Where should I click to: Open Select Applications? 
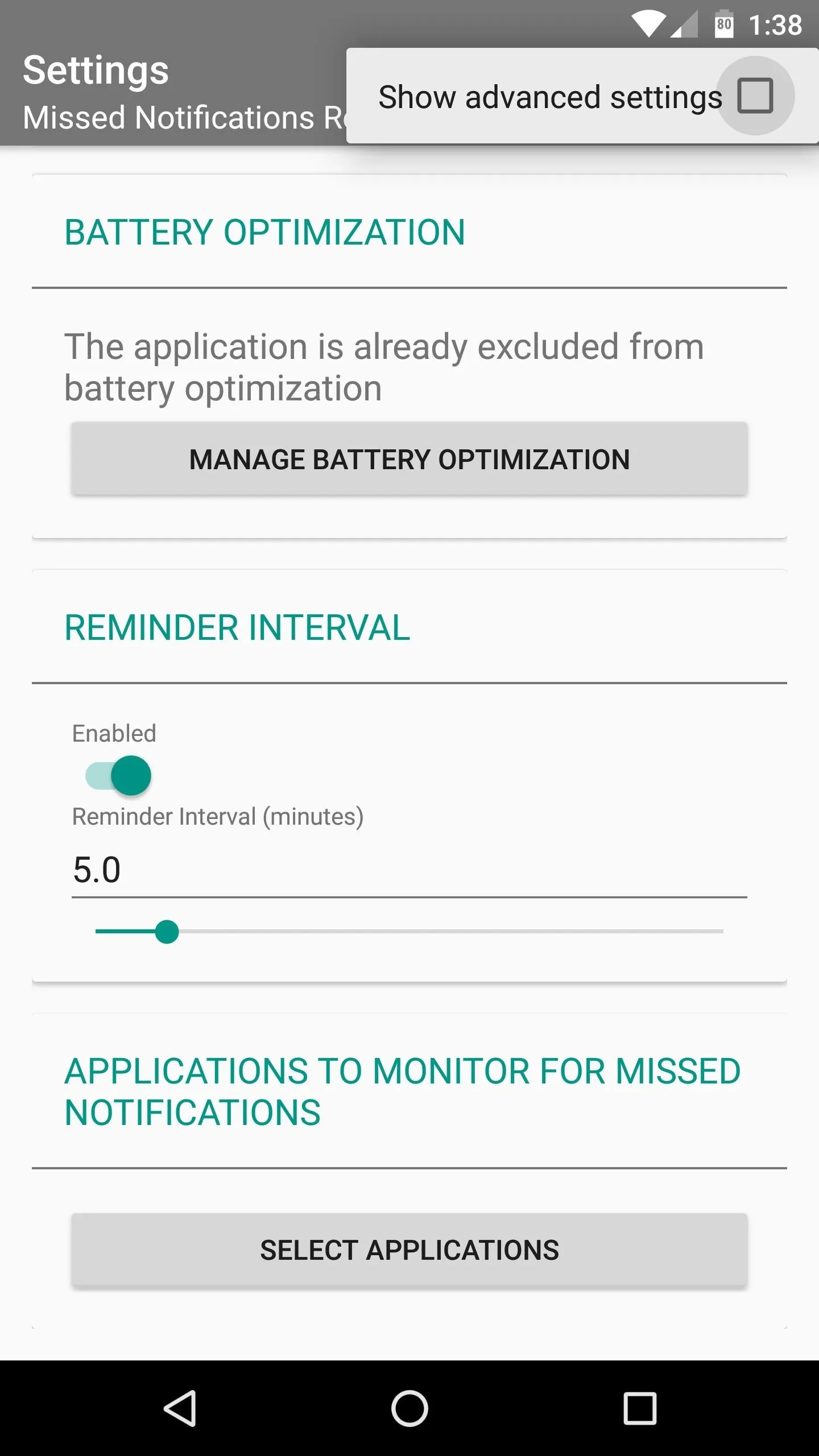point(409,1250)
